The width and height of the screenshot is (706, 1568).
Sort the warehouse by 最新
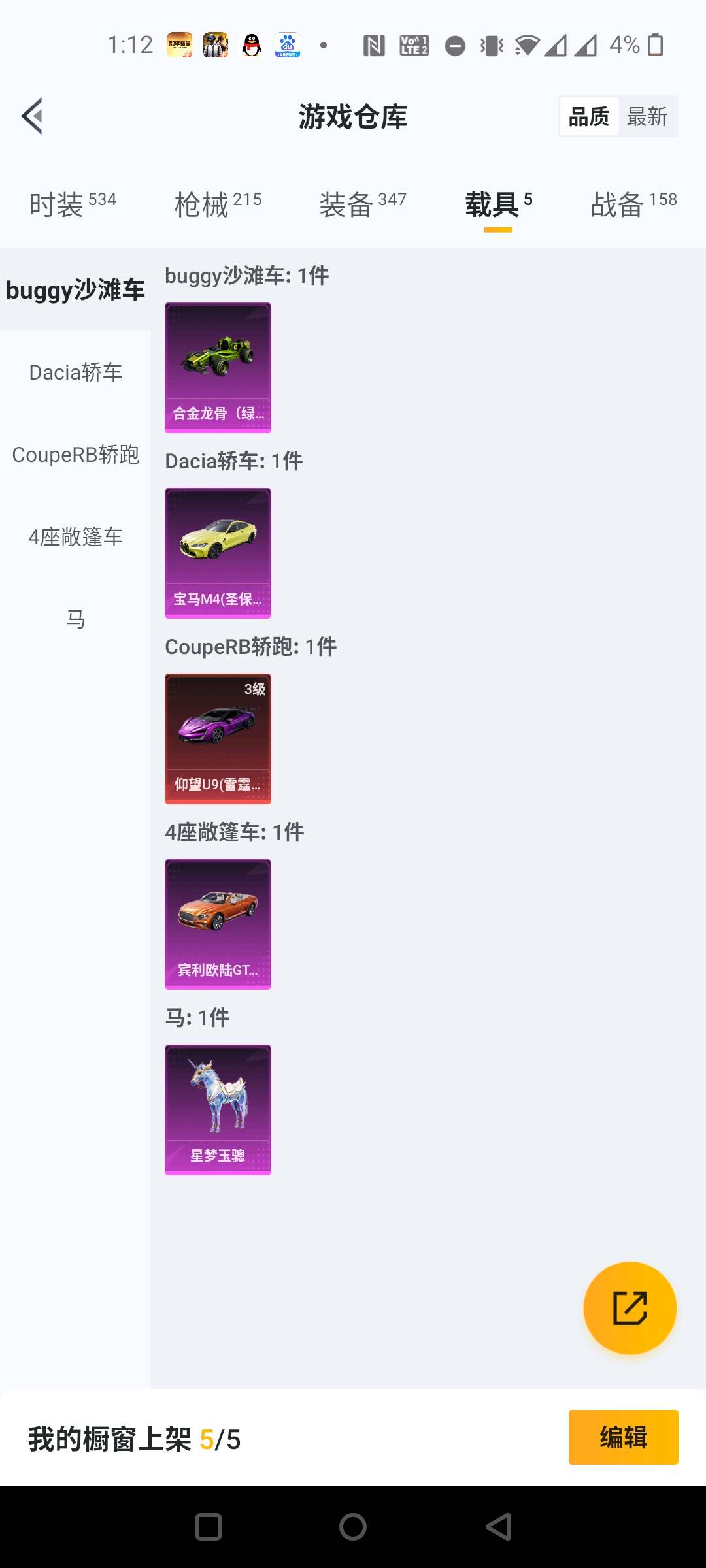[x=647, y=117]
